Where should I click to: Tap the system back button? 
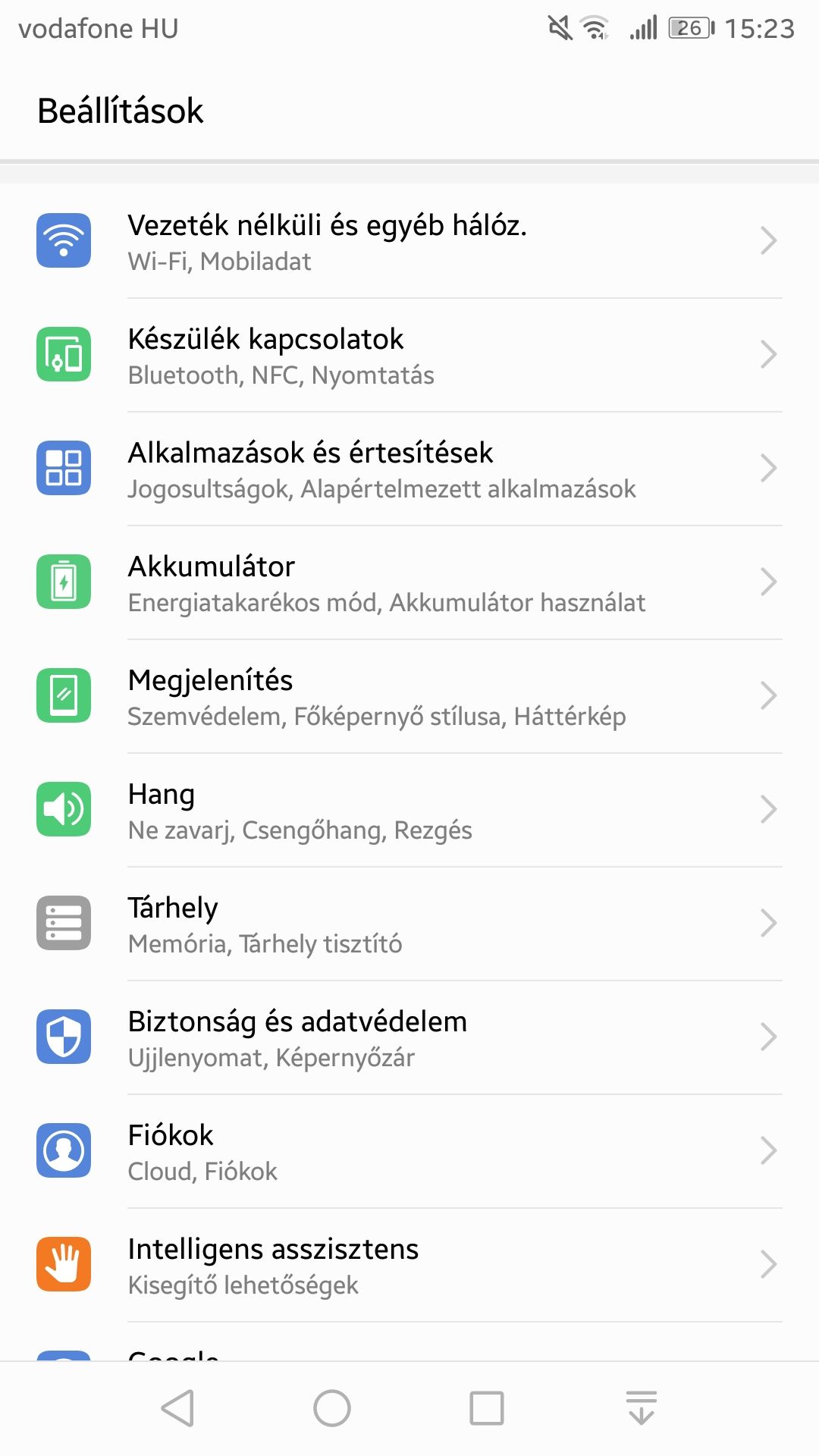[x=177, y=1408]
